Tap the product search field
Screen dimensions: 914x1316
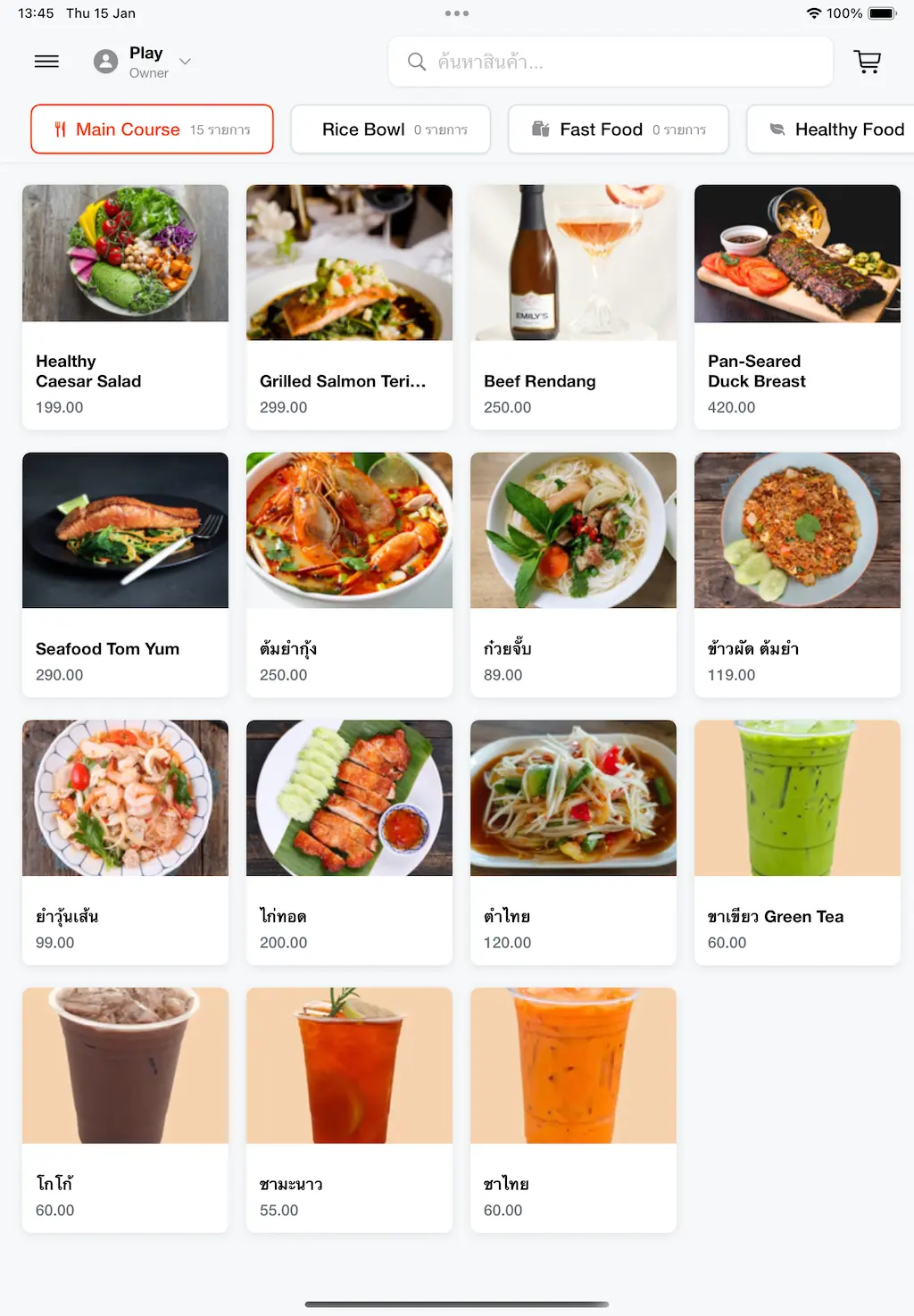pos(611,62)
